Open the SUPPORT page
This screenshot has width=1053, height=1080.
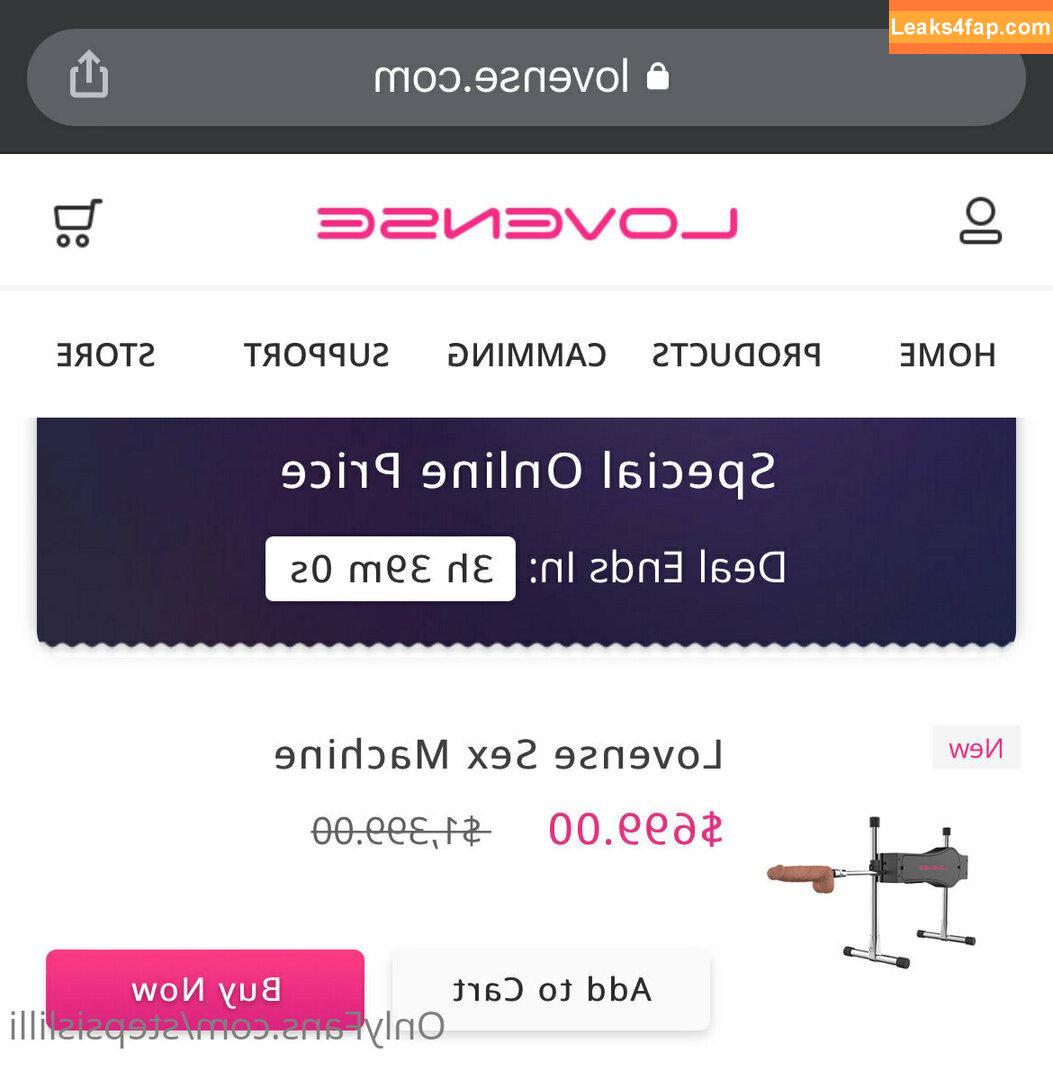[316, 355]
